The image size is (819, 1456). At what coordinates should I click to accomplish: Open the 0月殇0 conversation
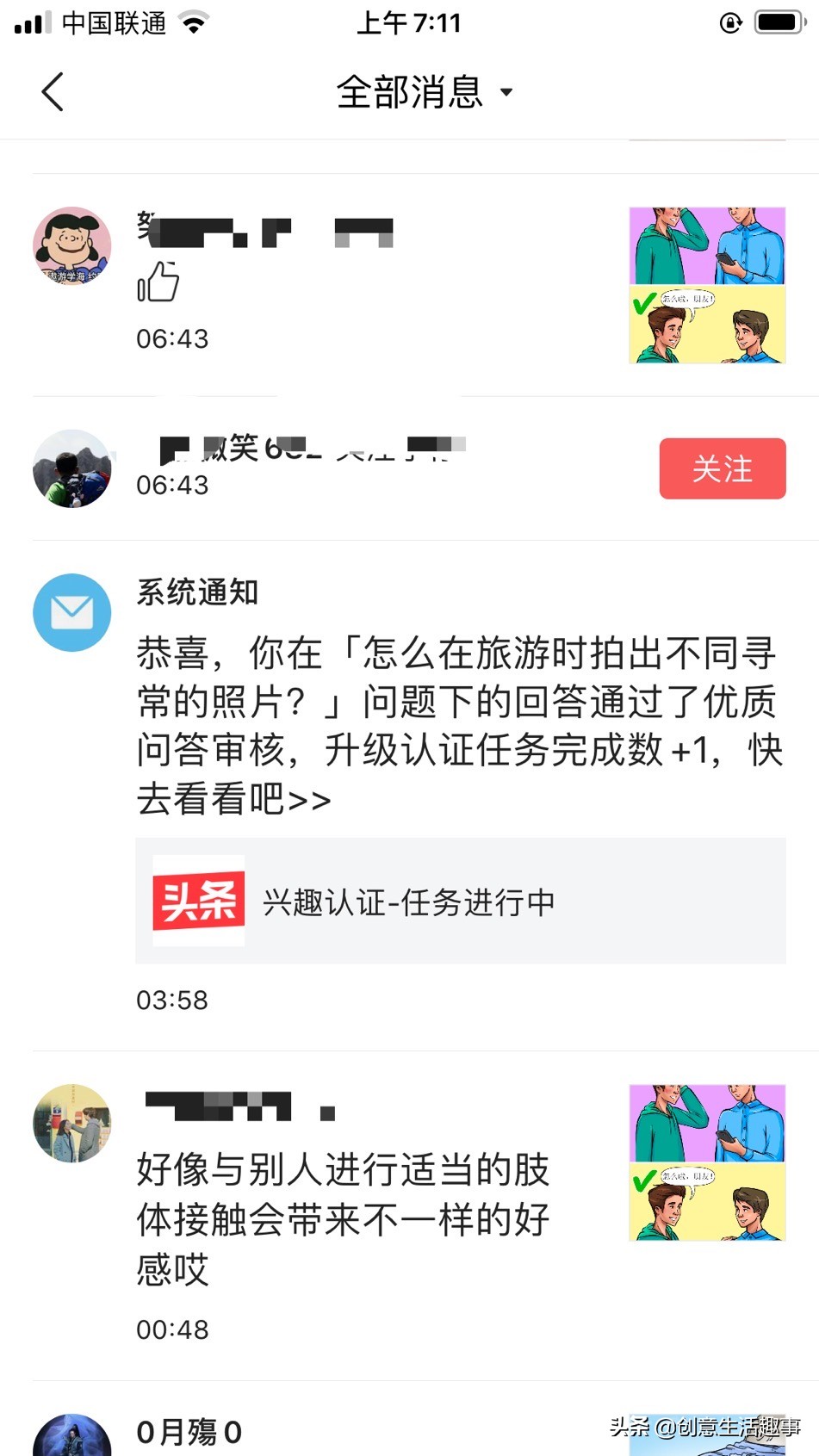click(x=189, y=1429)
